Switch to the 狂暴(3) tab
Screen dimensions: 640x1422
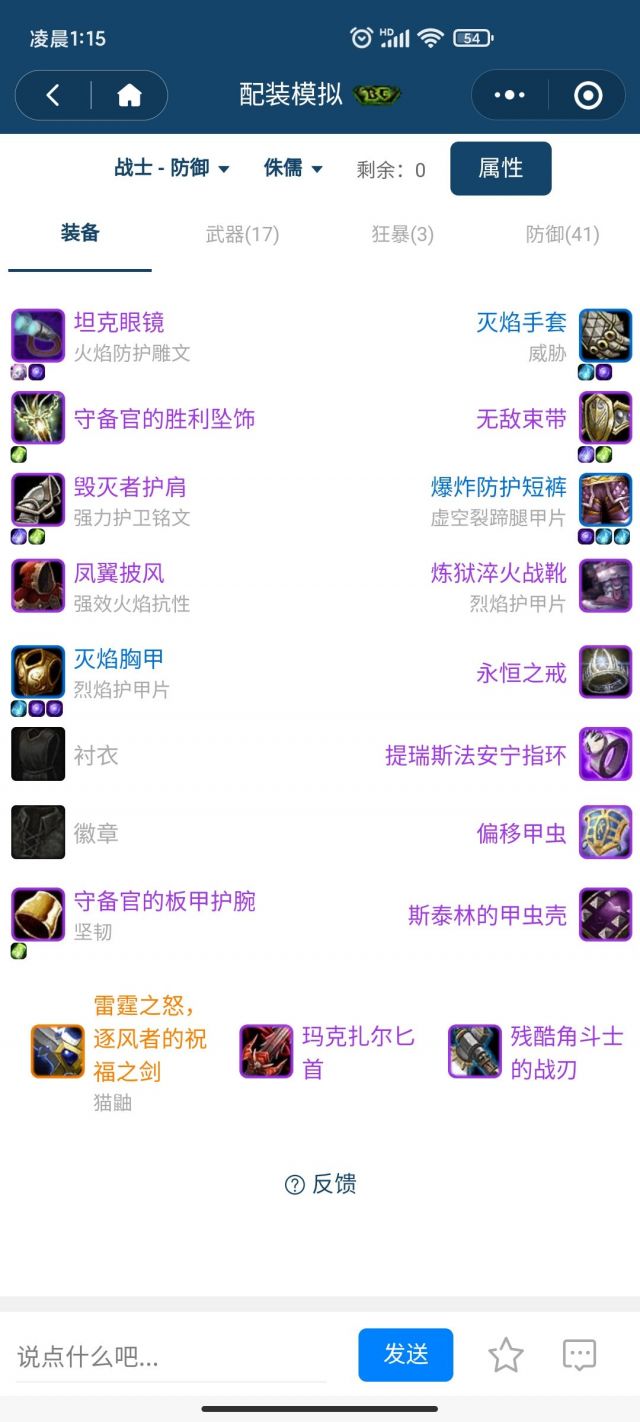[402, 234]
